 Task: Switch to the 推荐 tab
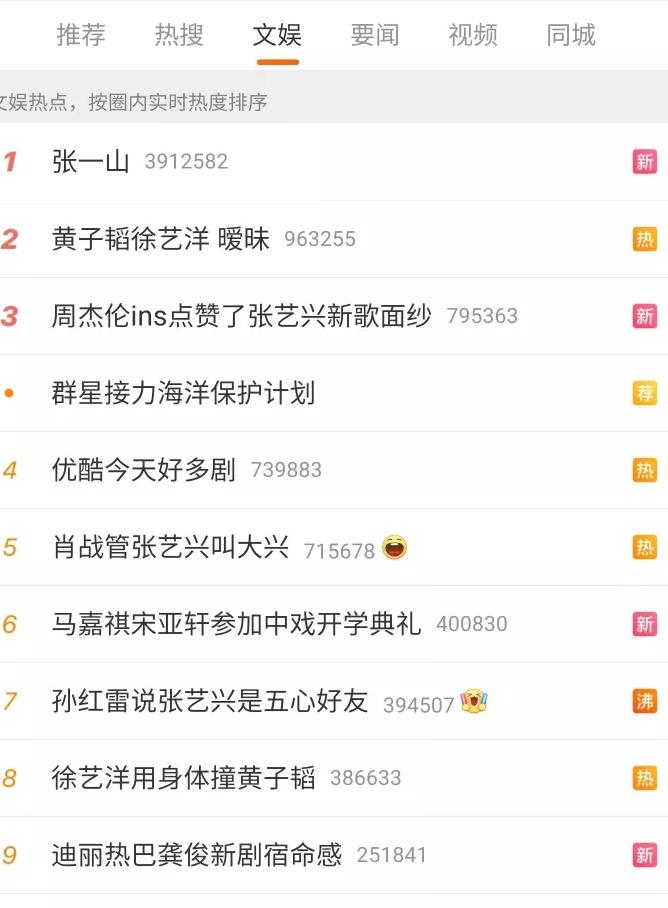[x=81, y=35]
